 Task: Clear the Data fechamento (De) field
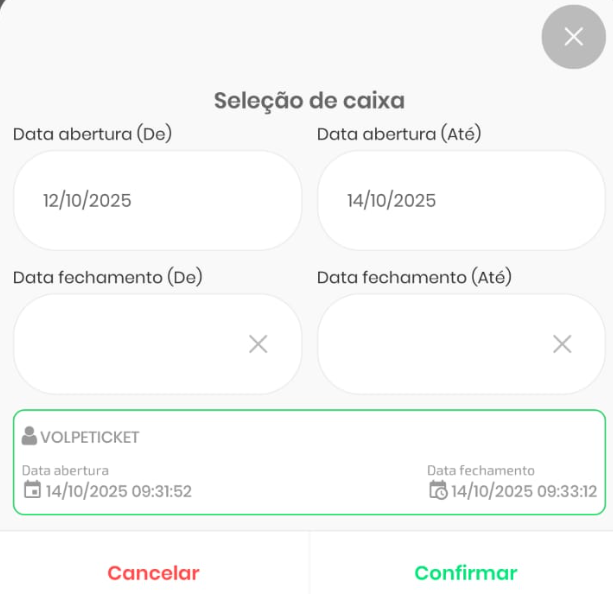[x=258, y=344]
